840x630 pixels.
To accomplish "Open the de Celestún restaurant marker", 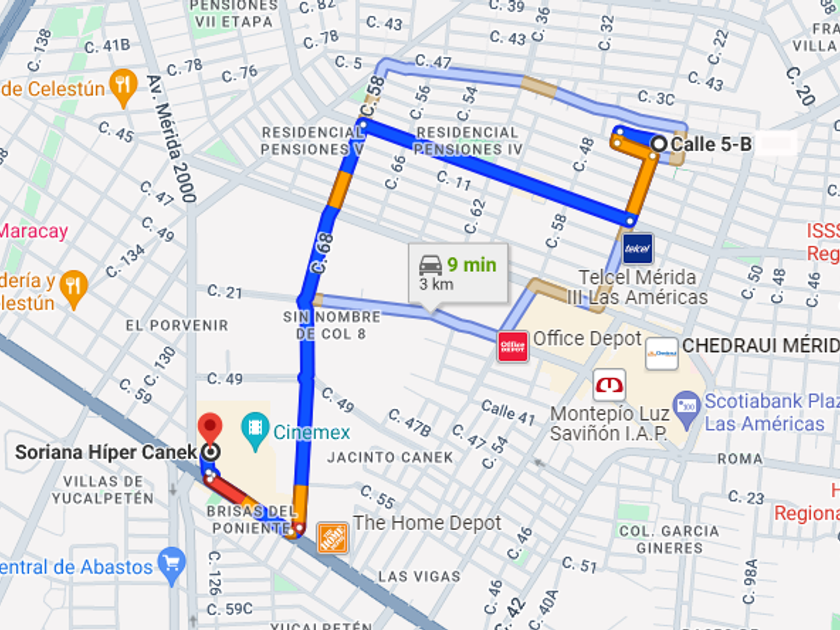I will 123,88.
